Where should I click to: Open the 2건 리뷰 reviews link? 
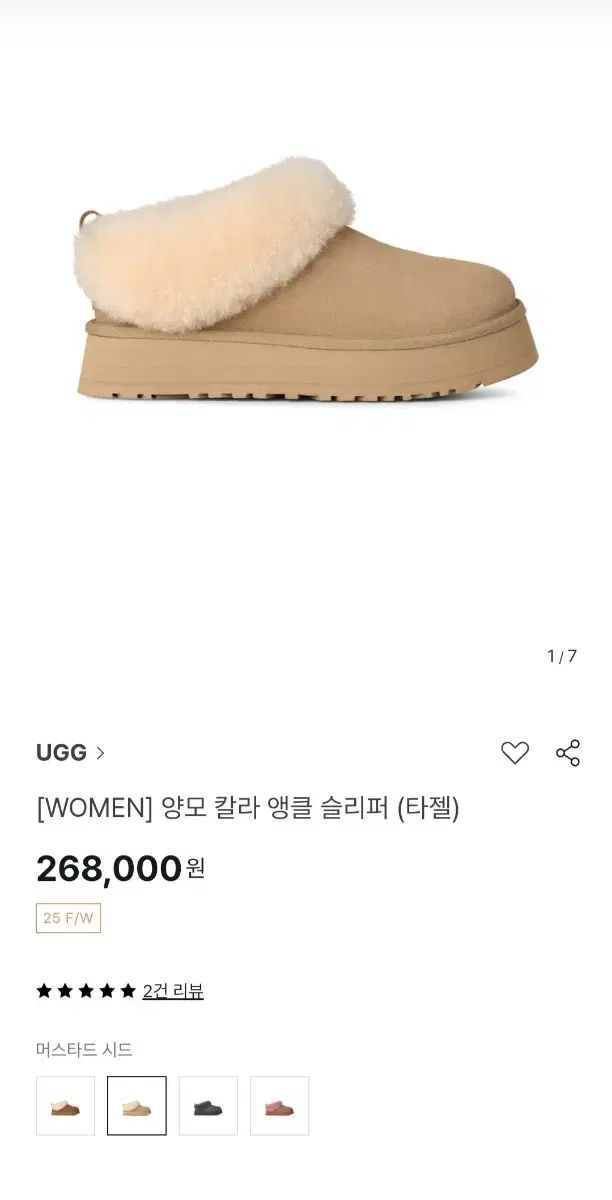(x=173, y=991)
